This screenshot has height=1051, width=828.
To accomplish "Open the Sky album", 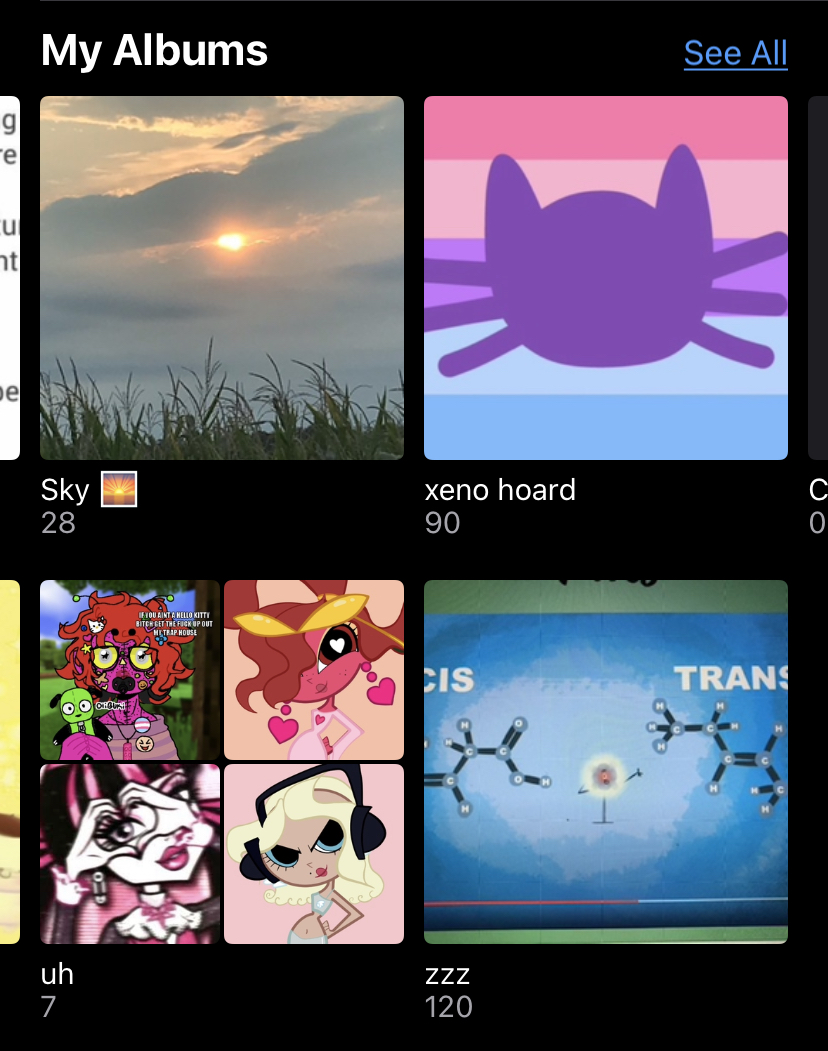I will (222, 278).
